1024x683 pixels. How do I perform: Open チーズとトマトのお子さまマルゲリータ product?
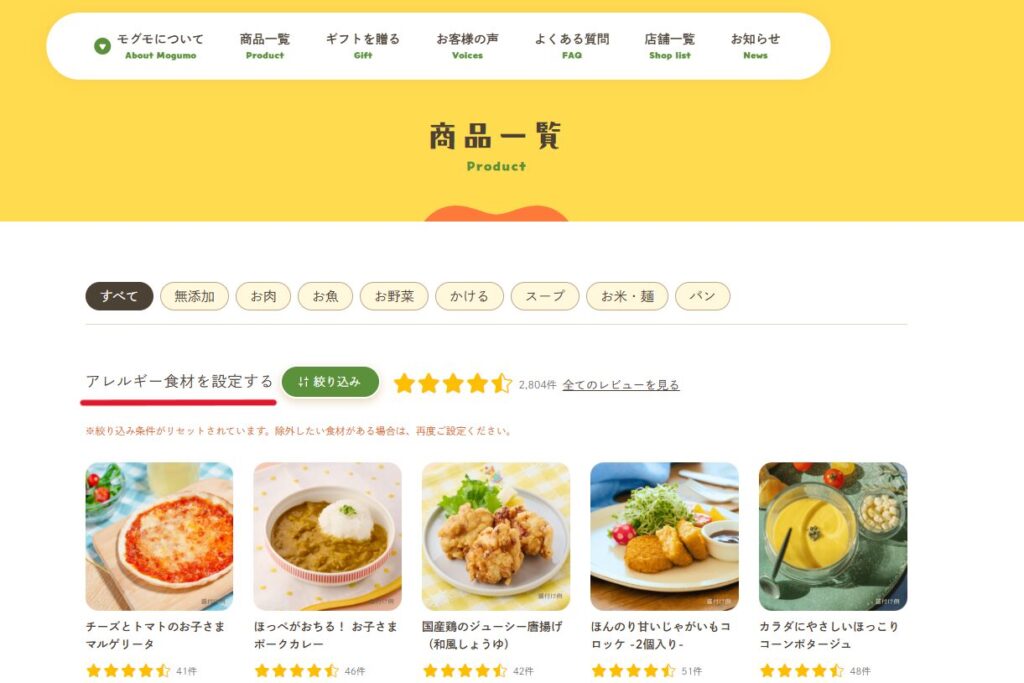point(159,536)
